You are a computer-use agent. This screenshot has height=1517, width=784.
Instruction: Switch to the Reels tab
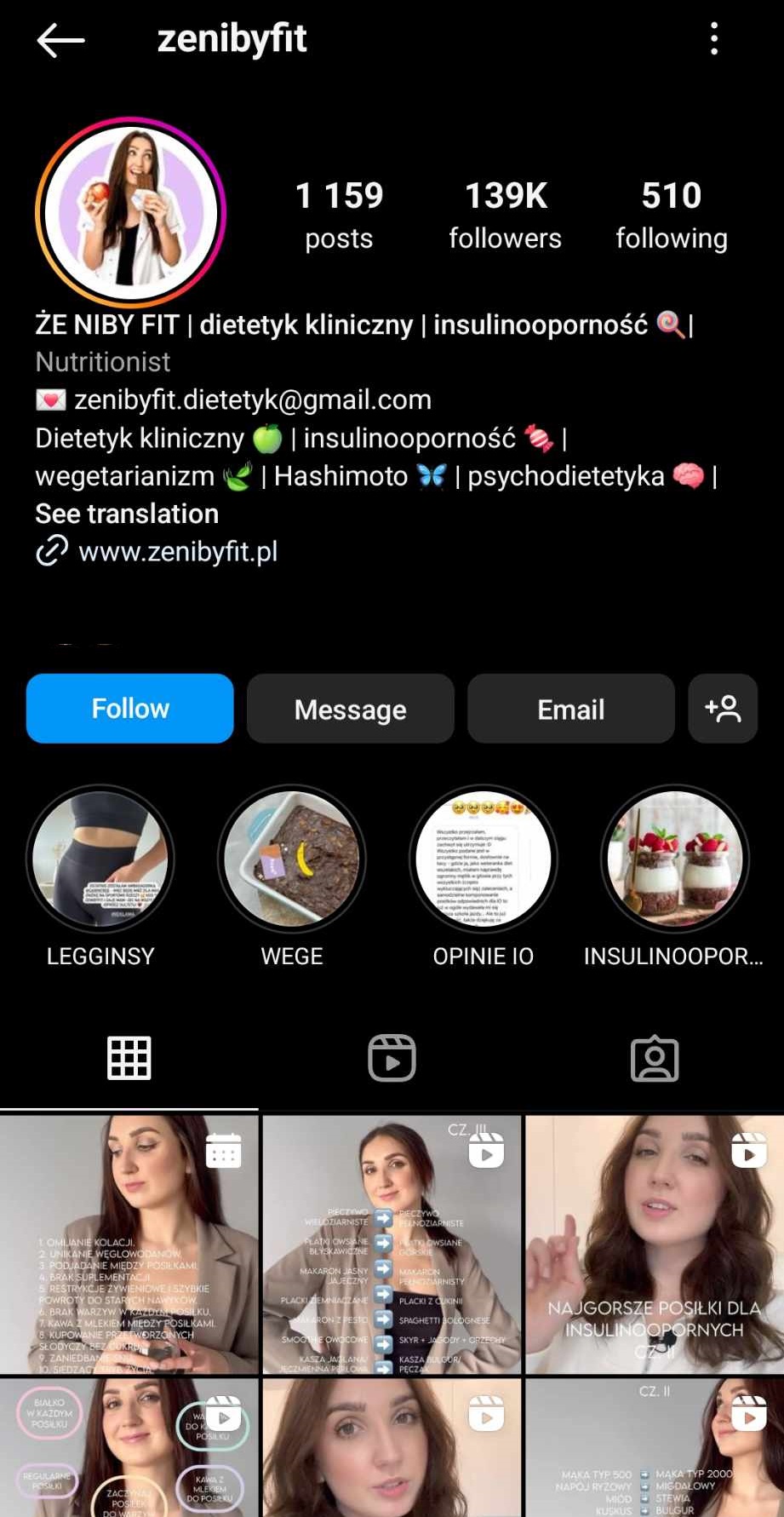(x=392, y=1058)
